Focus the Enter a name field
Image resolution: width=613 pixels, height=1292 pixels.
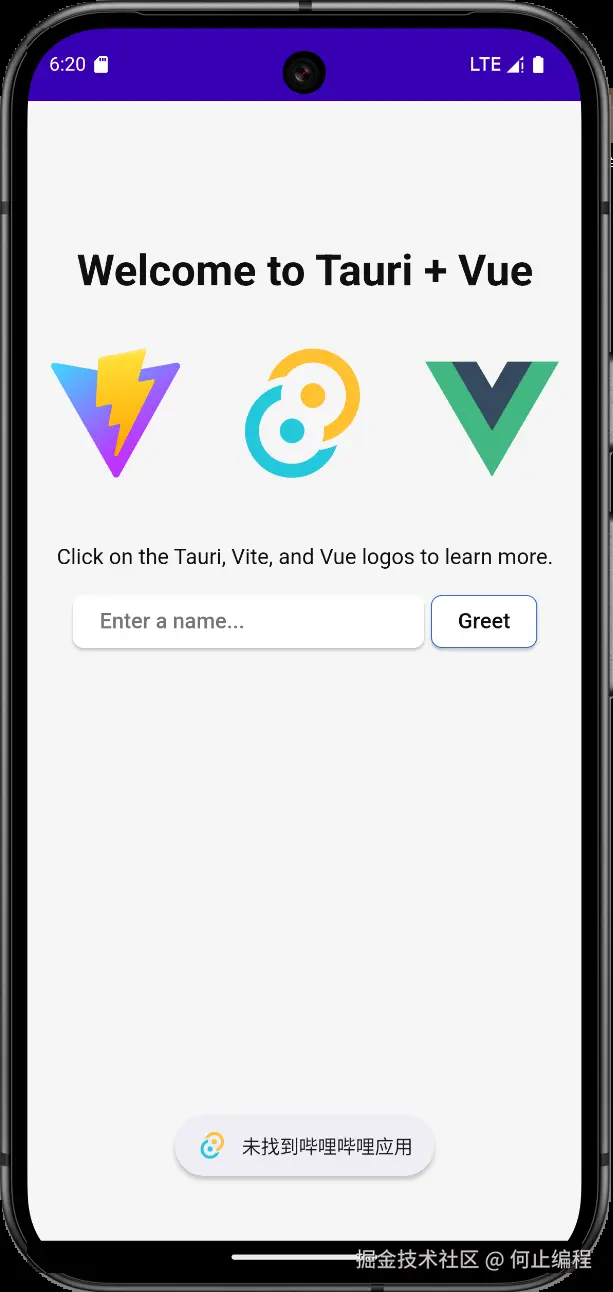(248, 621)
